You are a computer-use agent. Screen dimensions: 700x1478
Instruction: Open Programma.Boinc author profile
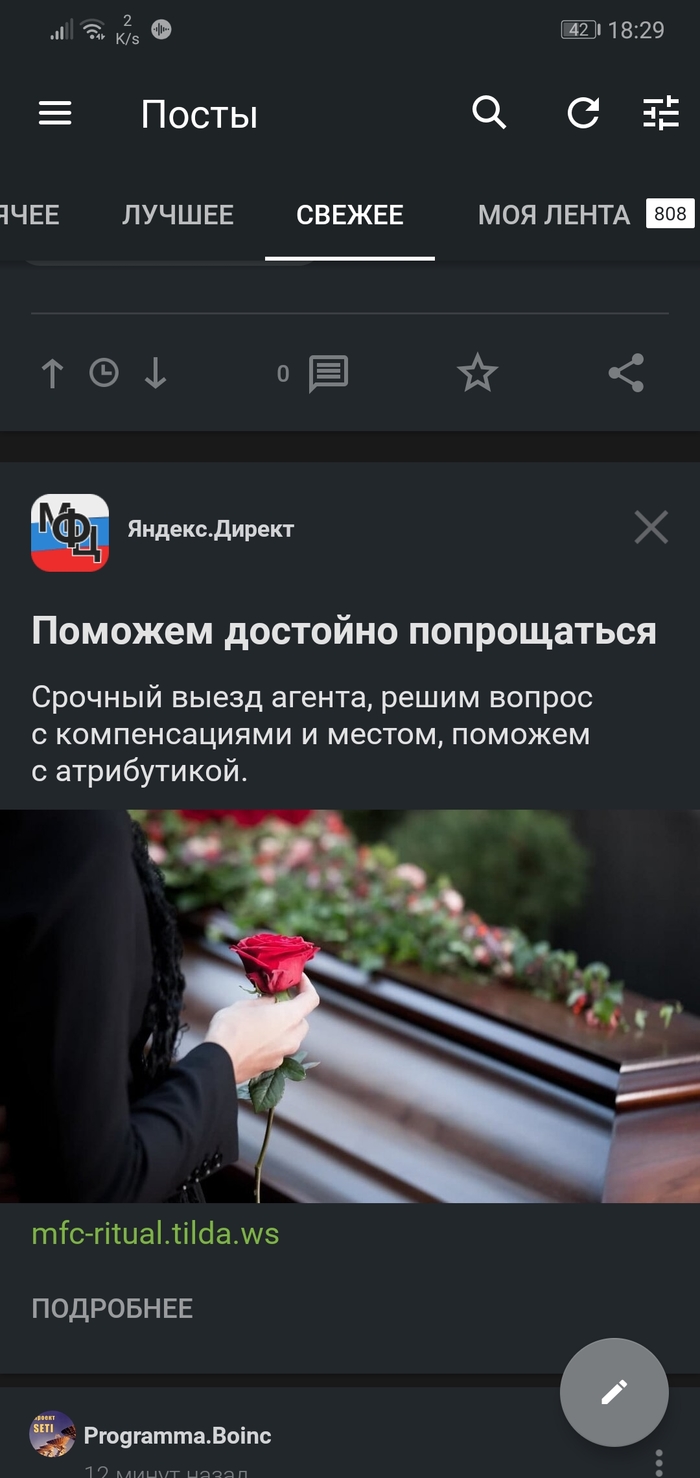point(177,1435)
